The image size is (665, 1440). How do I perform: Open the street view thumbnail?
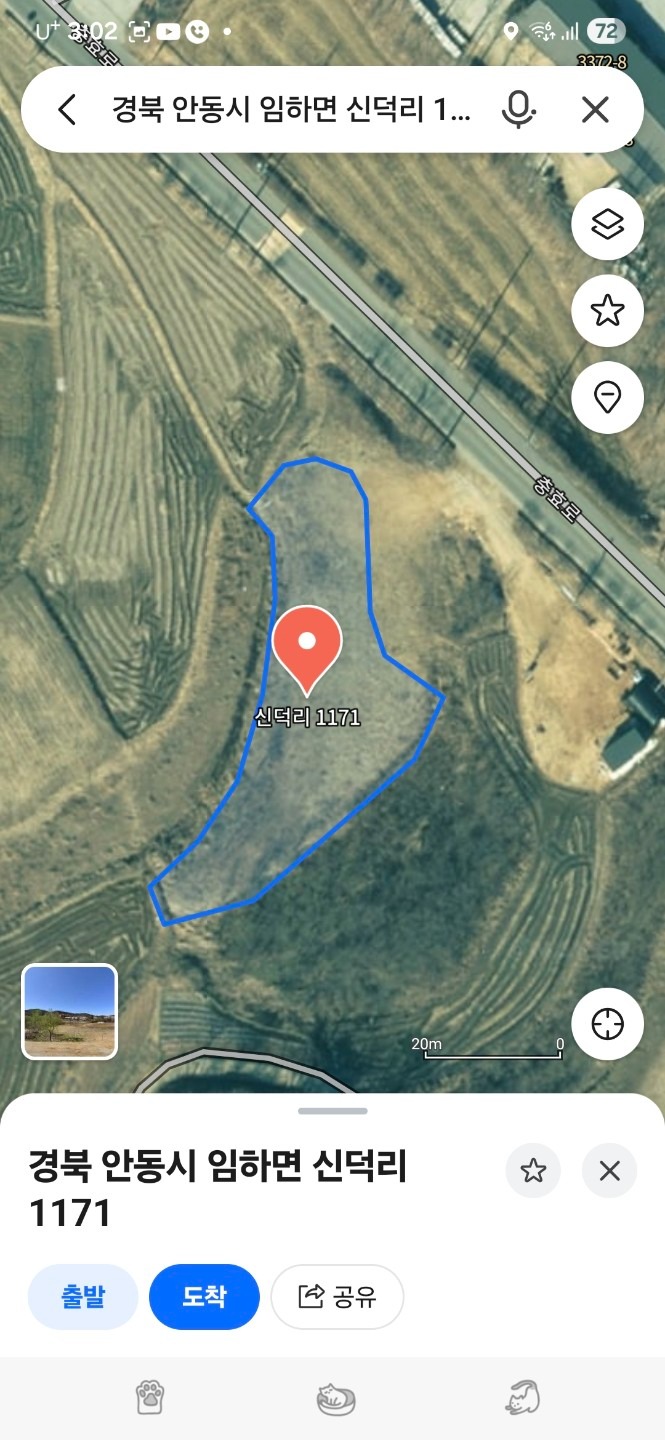[70, 1011]
